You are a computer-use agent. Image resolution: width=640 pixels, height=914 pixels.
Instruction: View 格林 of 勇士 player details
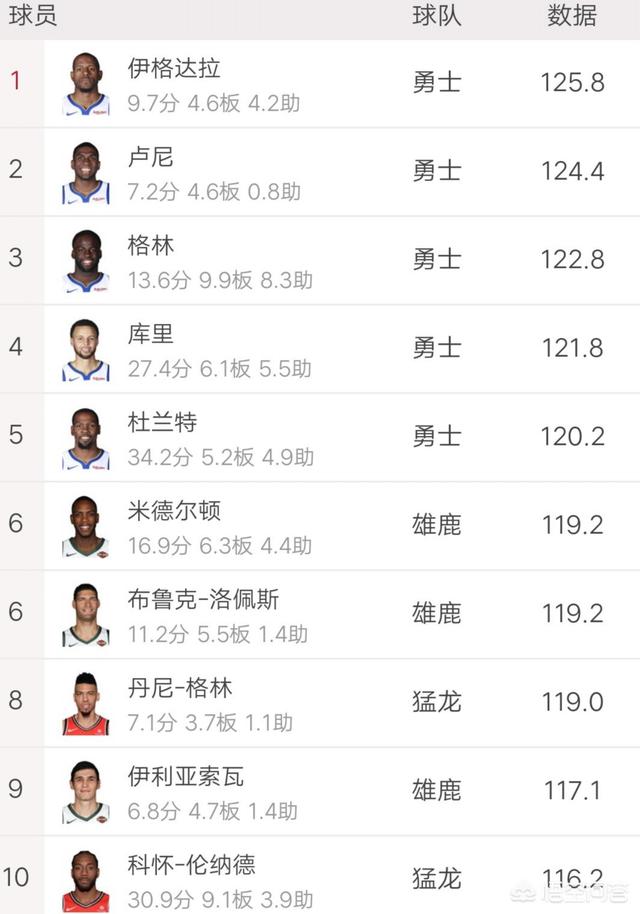pos(151,246)
